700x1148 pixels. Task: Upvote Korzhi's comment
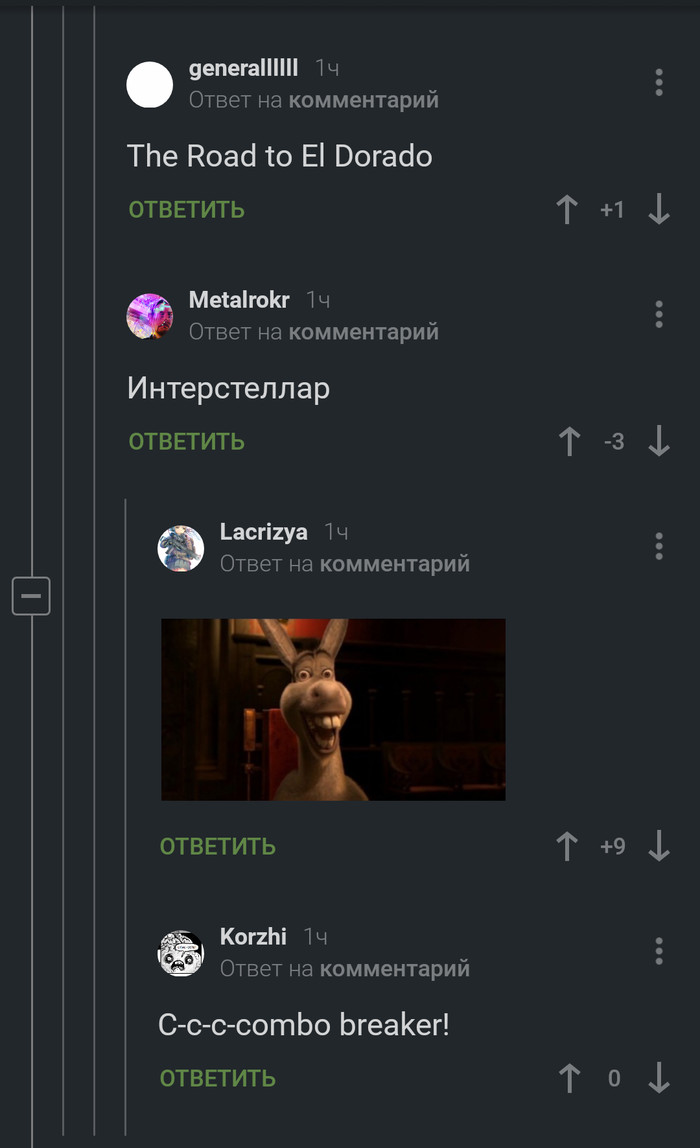[x=568, y=1079]
